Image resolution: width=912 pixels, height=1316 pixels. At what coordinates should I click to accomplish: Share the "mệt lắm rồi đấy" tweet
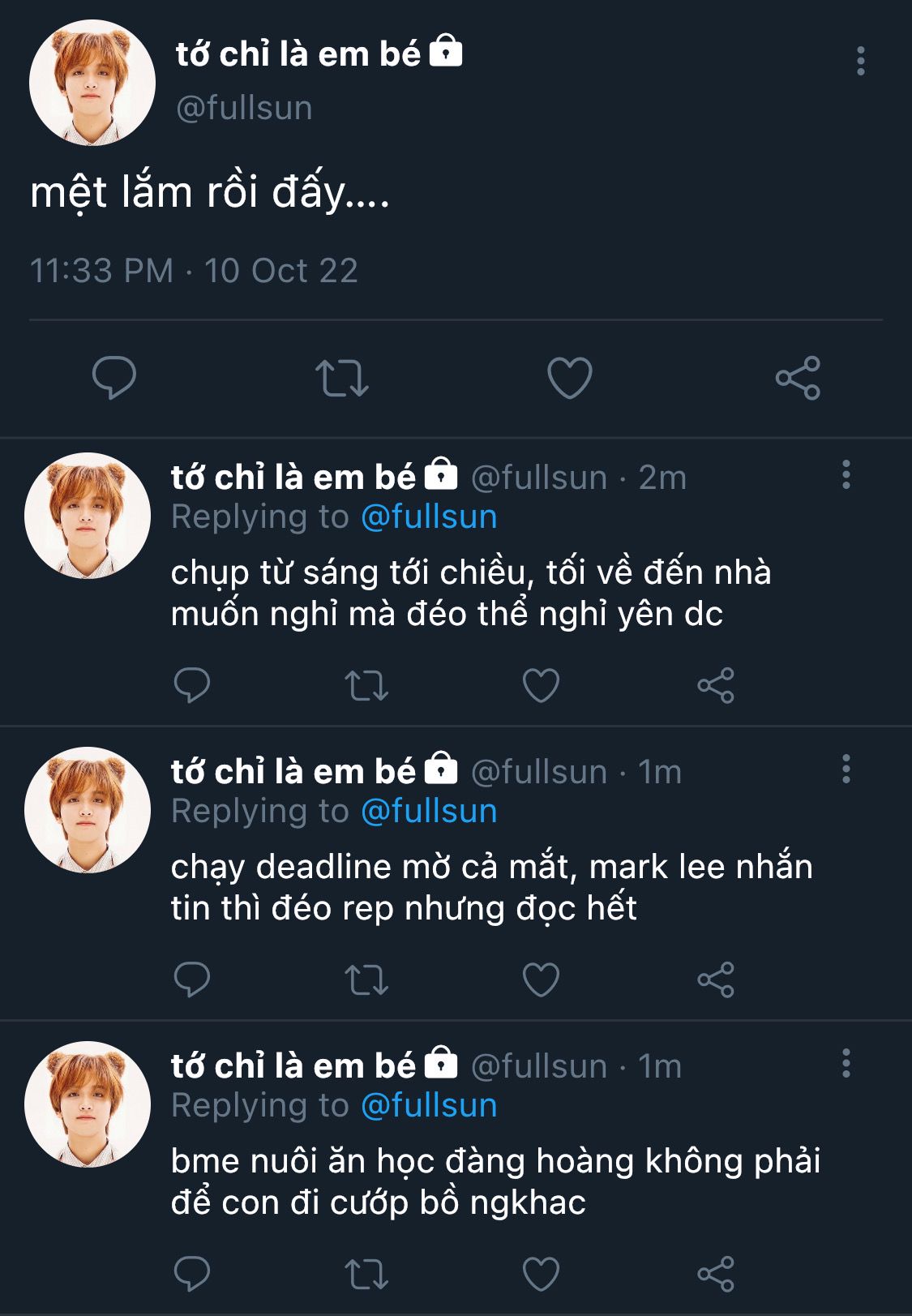click(x=798, y=378)
